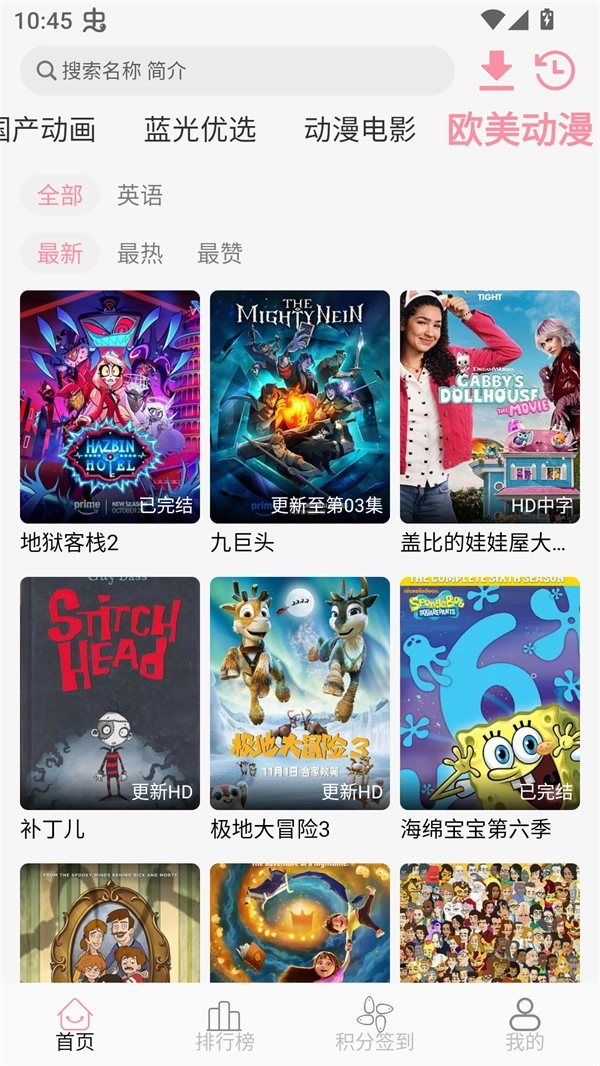Open 极地大冒险3
Image resolution: width=600 pixels, height=1066 pixels.
300,693
